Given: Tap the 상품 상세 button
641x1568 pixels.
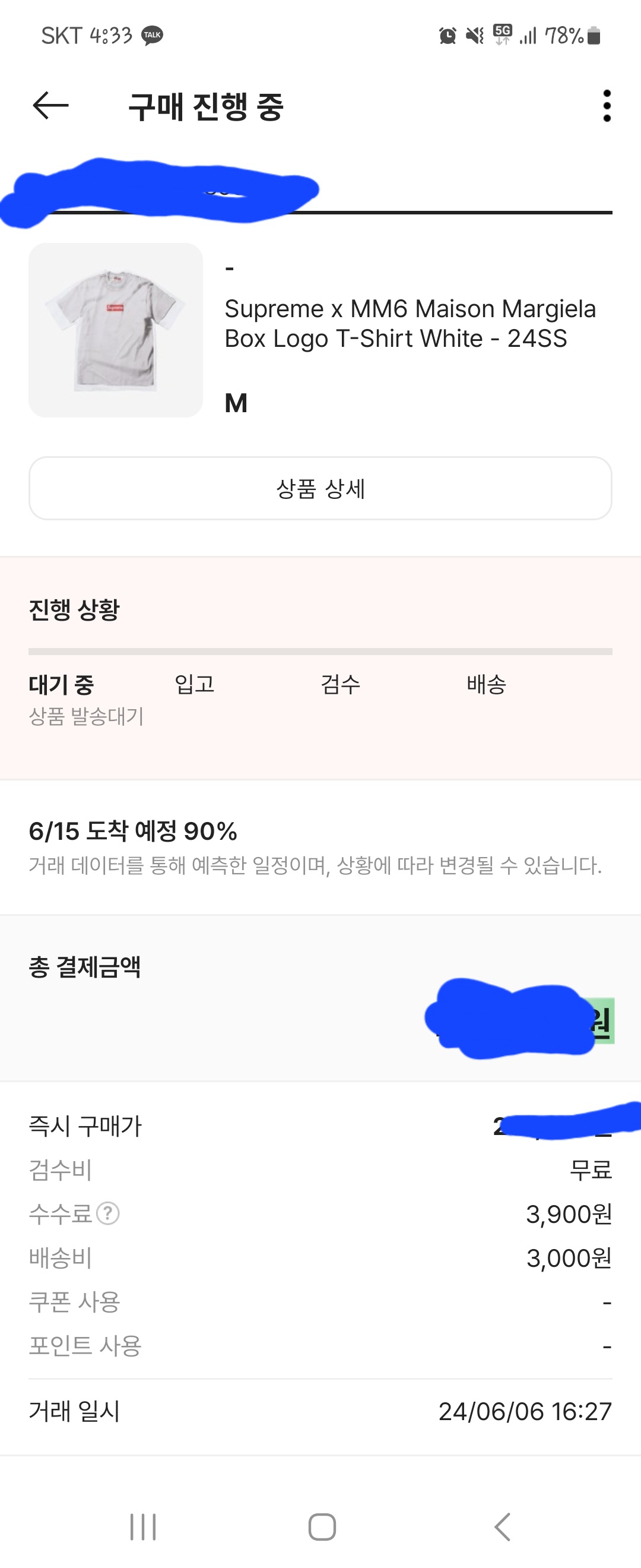Looking at the screenshot, I should coord(320,488).
